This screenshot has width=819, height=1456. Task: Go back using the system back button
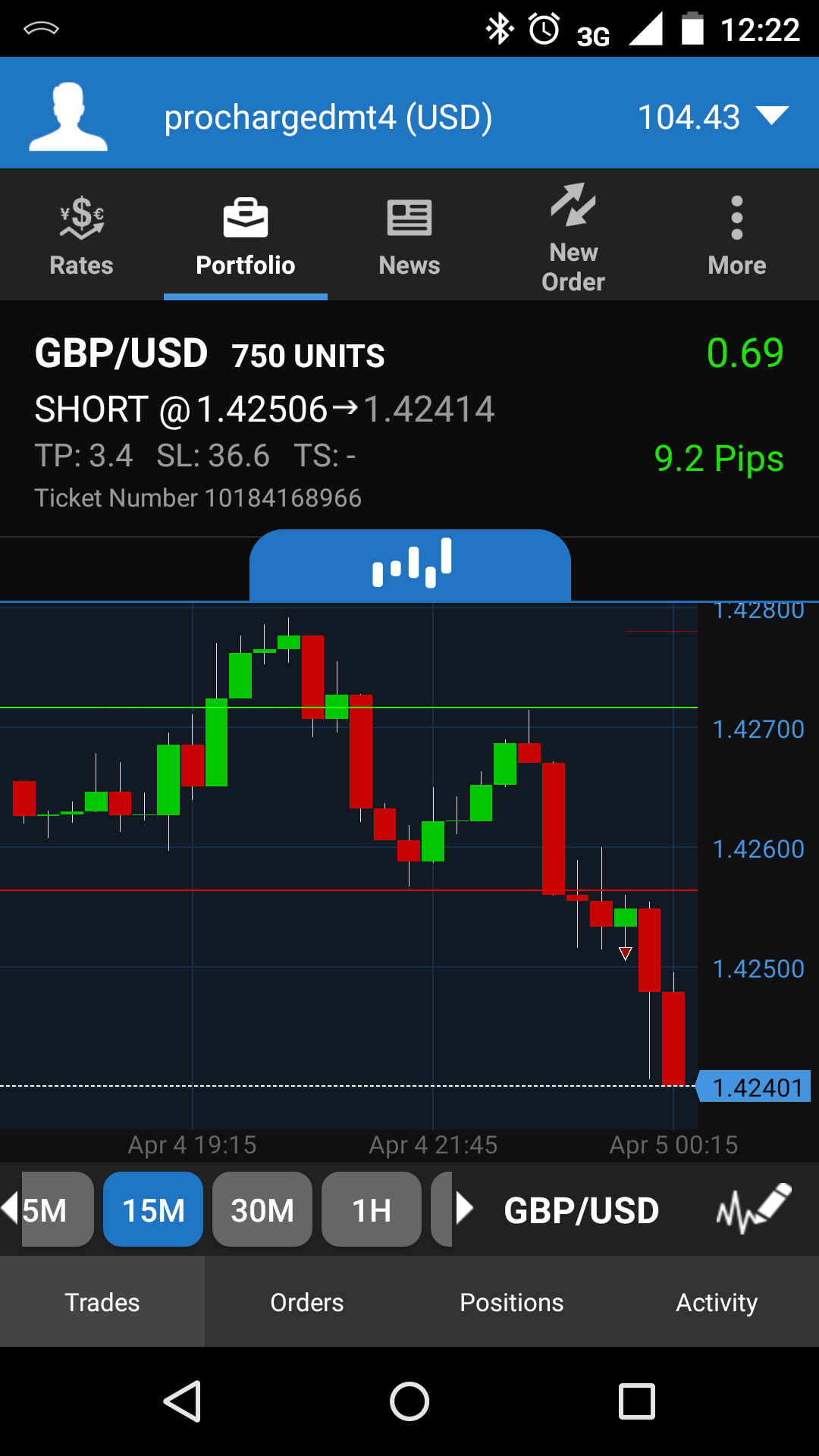tap(182, 1401)
